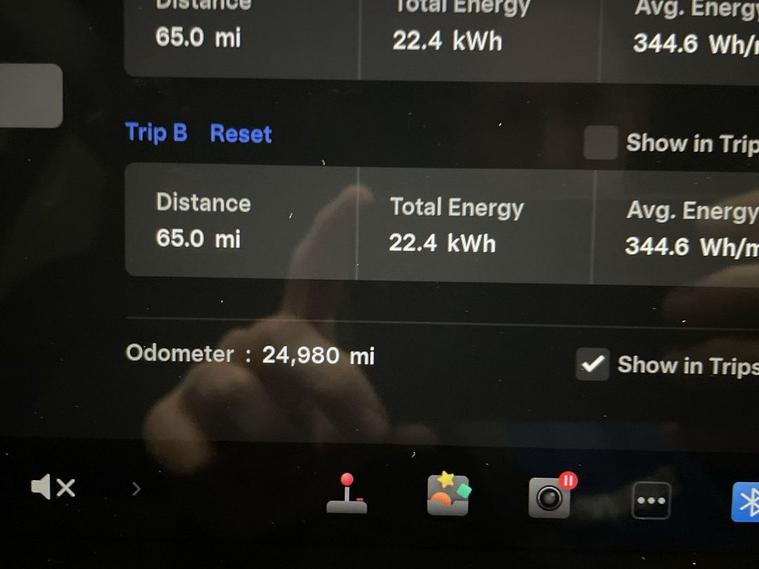Reset the Trip B counter
759x569 pixels.
240,133
